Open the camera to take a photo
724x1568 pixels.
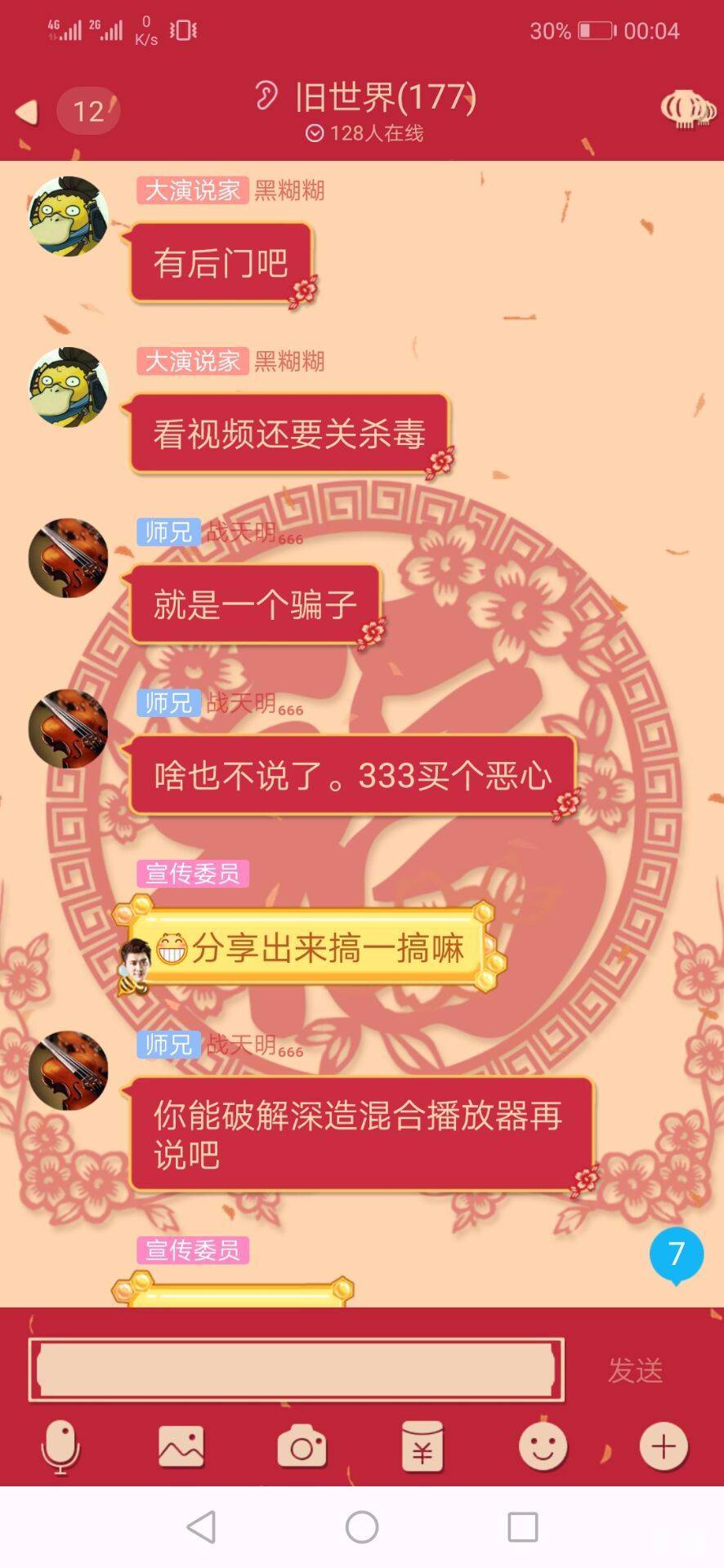(302, 1447)
